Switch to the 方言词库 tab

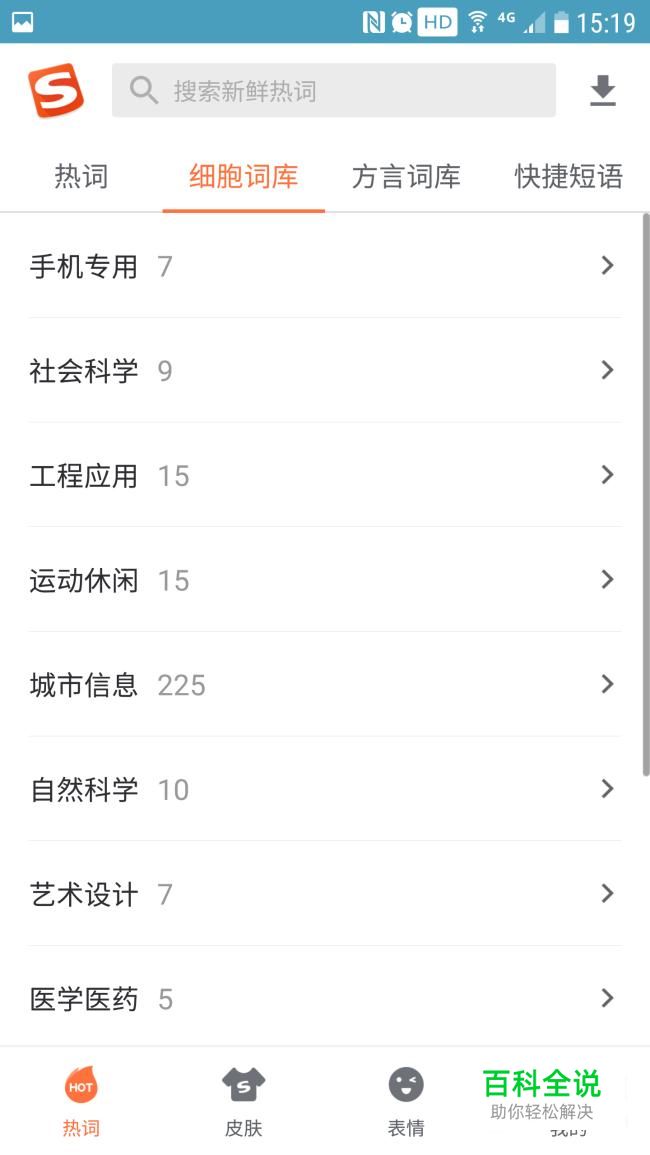[x=406, y=177]
